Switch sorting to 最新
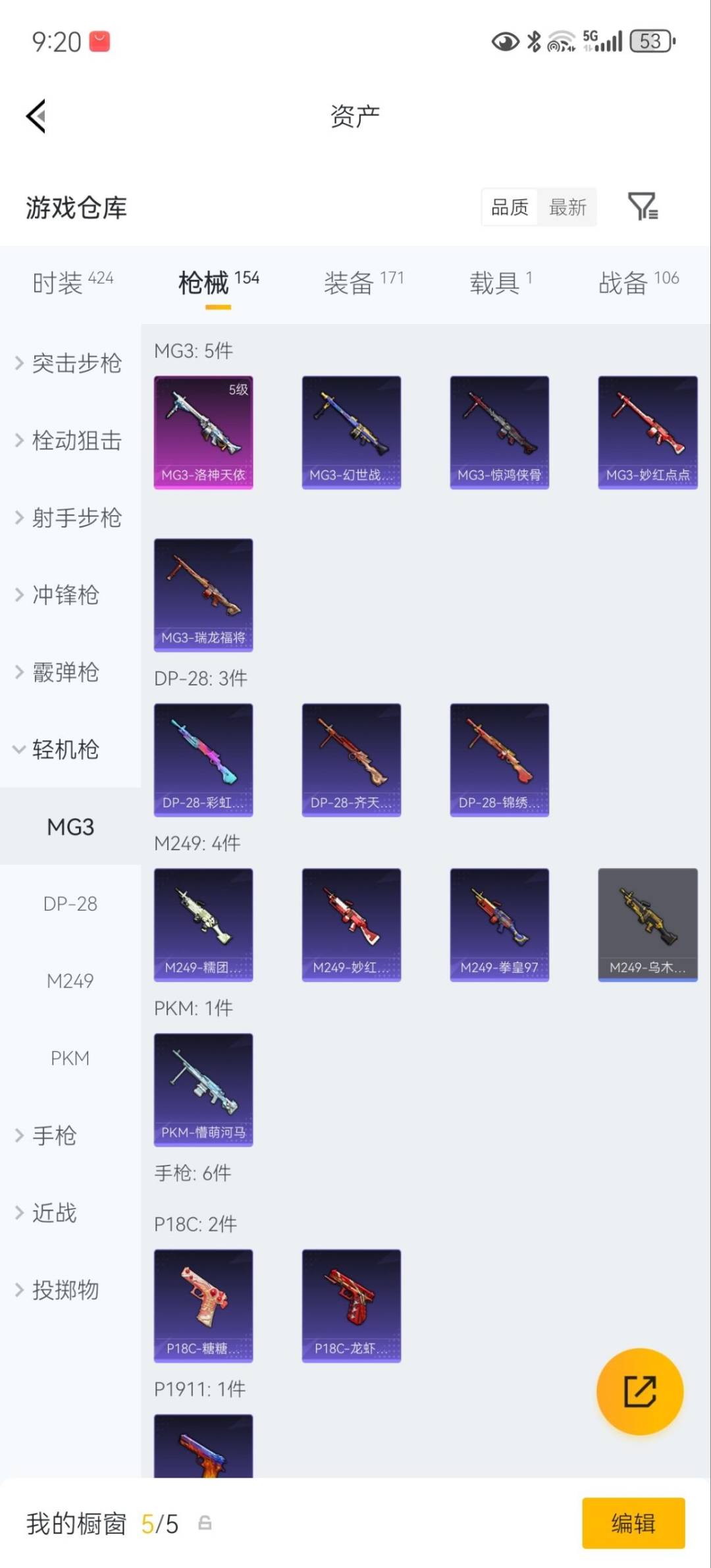The width and height of the screenshot is (711, 1568). tap(567, 207)
